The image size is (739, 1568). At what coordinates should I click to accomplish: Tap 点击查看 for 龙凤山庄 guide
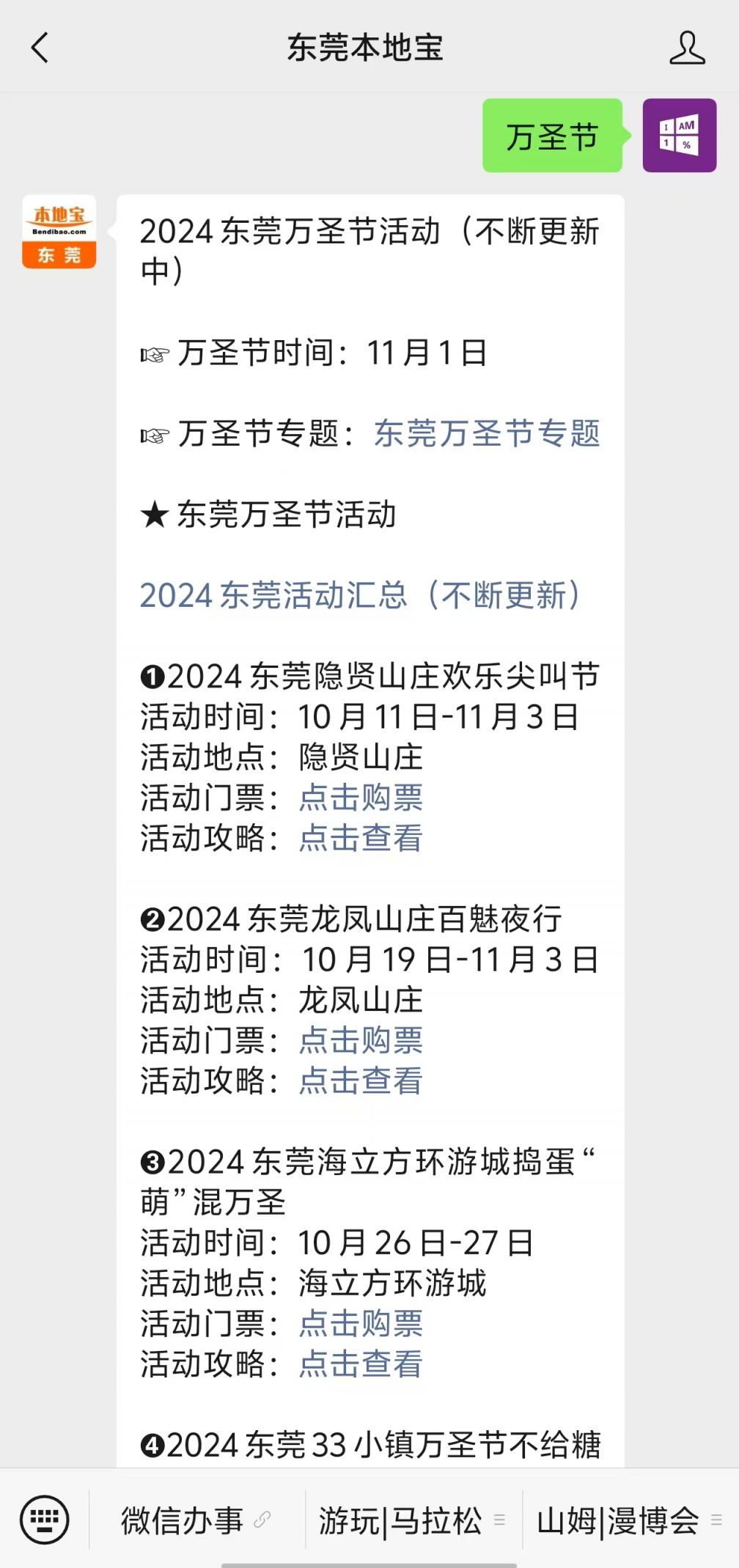361,1081
